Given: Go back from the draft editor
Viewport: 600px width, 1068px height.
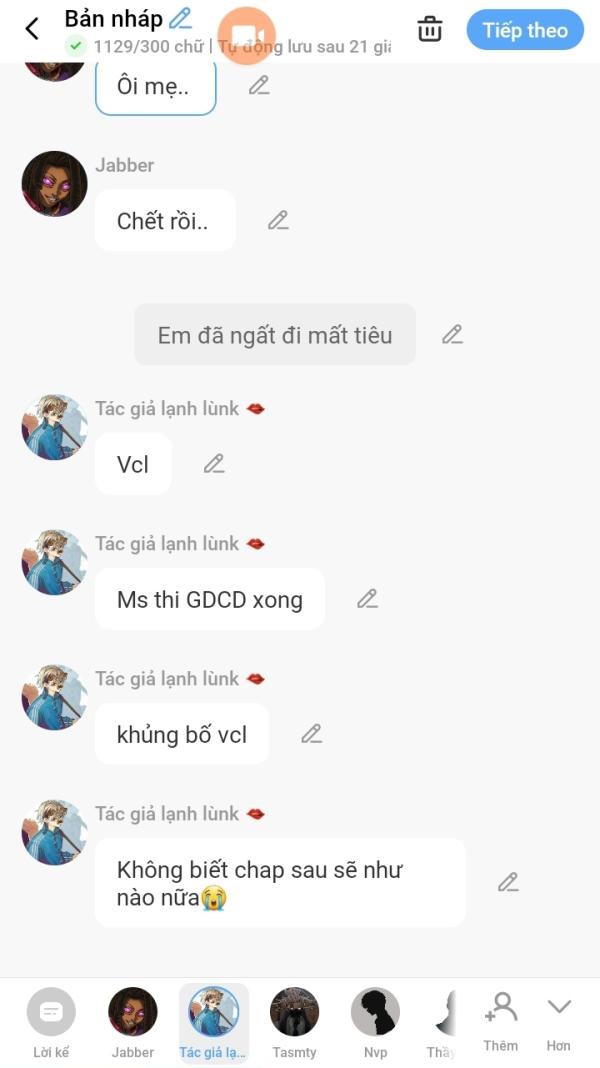Looking at the screenshot, I should pyautogui.click(x=32, y=29).
